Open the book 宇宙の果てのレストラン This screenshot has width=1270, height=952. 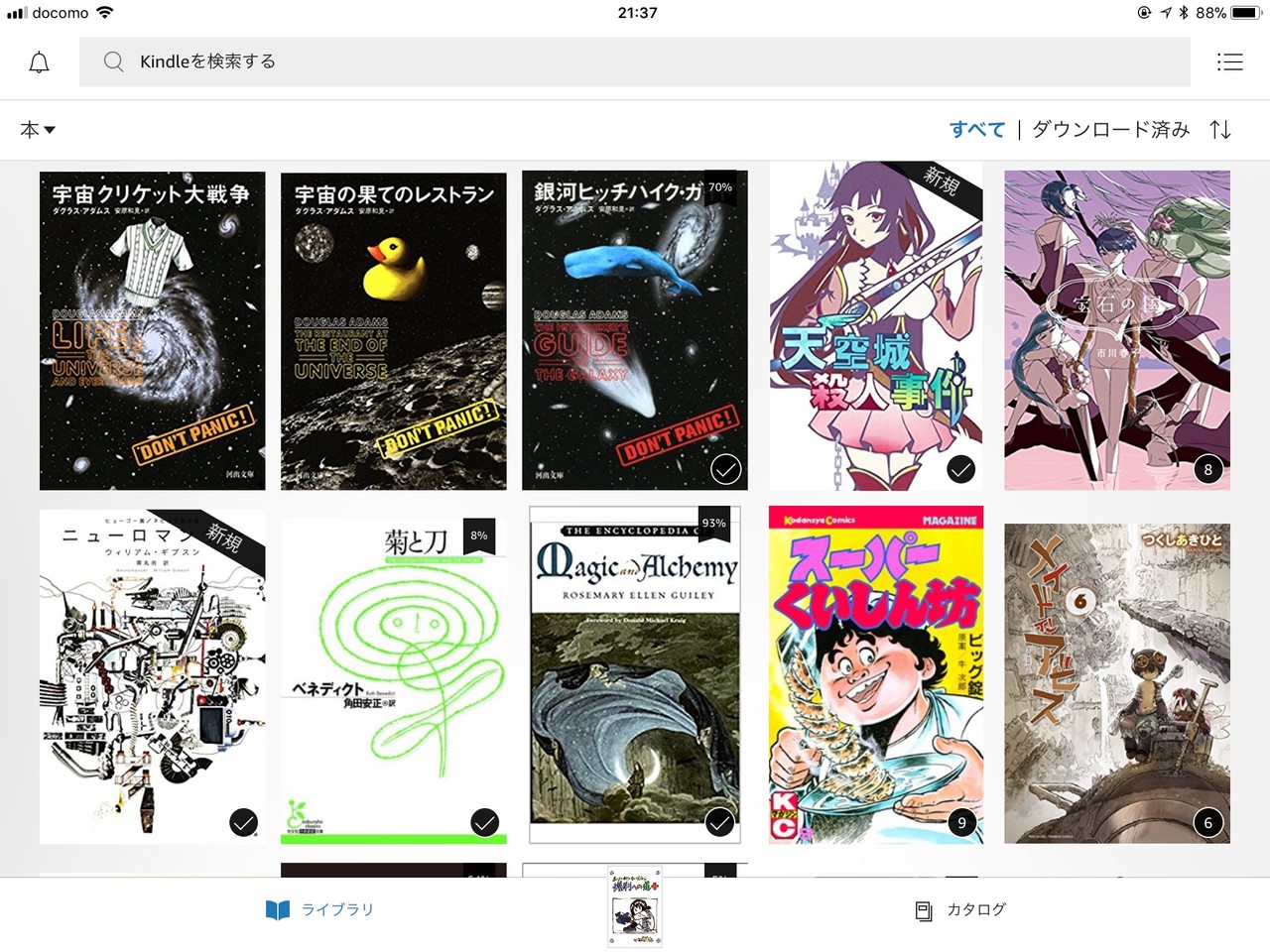point(393,330)
